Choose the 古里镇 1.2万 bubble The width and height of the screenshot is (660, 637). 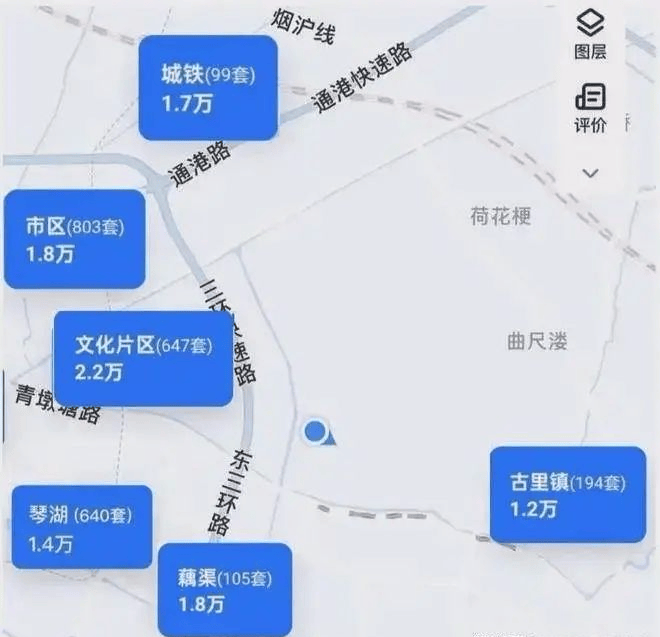coord(567,494)
